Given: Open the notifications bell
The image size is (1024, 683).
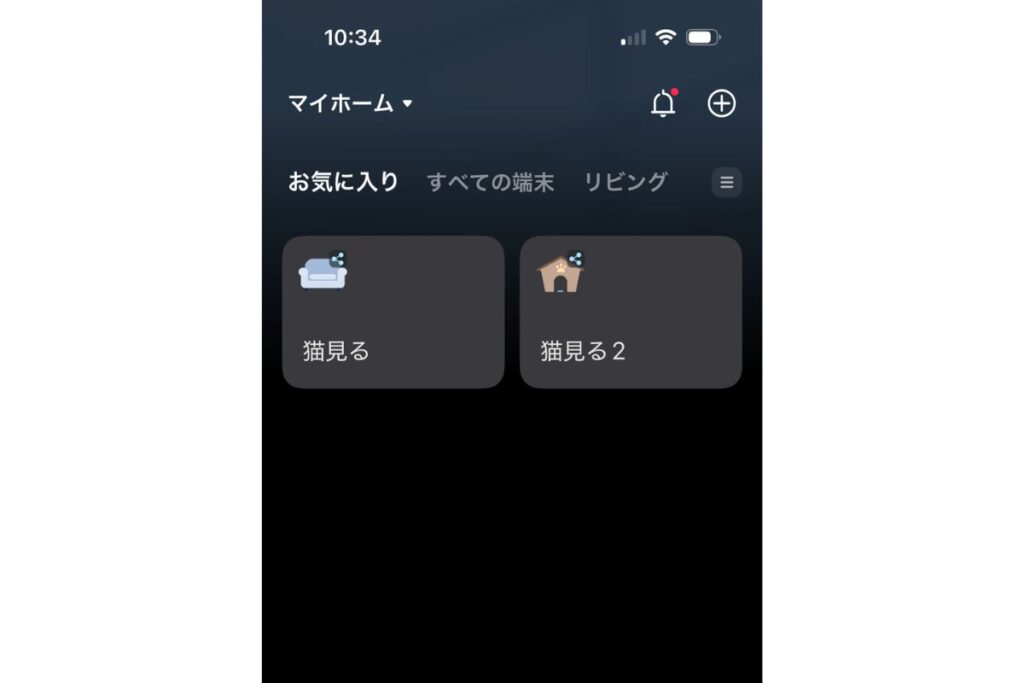Looking at the screenshot, I should (x=663, y=103).
